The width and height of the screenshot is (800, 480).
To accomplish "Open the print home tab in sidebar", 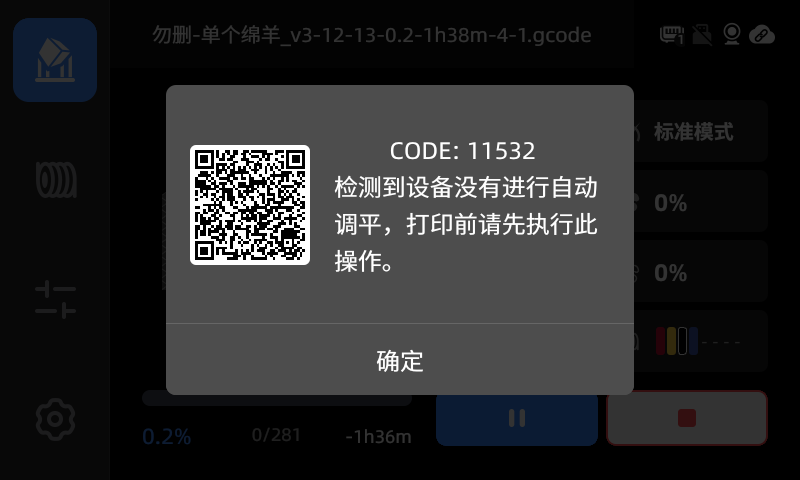I will click(55, 60).
